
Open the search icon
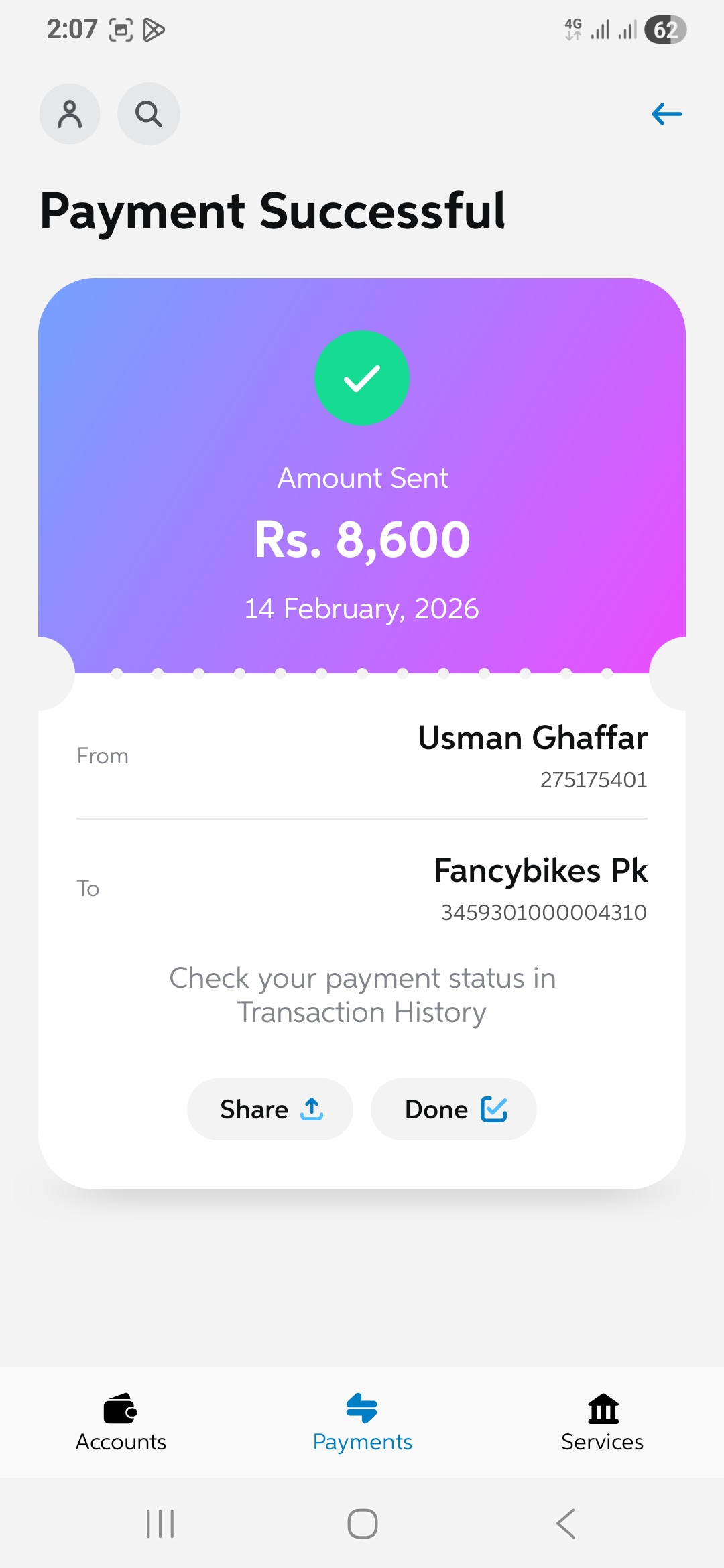149,114
